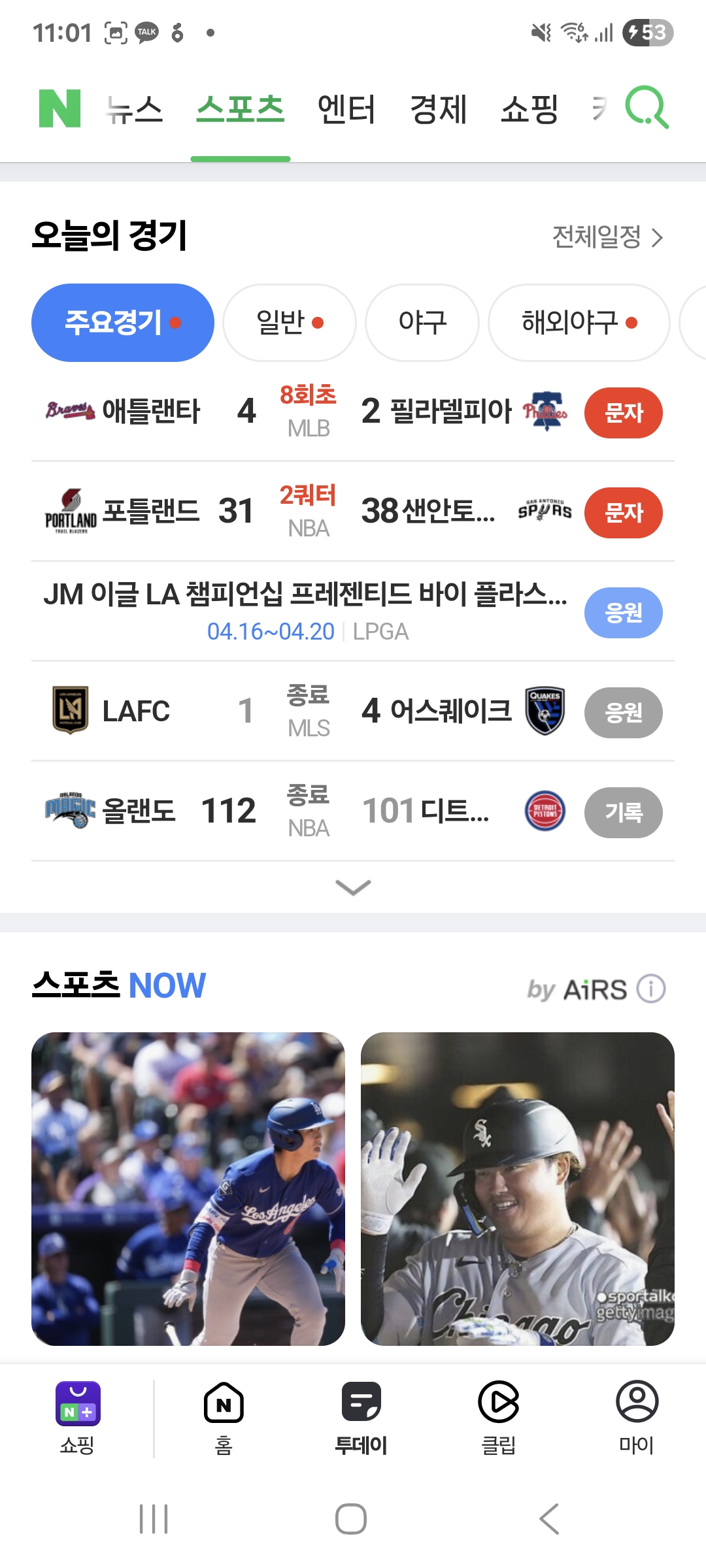
Task: Switch to the 뉴스 tab
Action: pos(135,109)
